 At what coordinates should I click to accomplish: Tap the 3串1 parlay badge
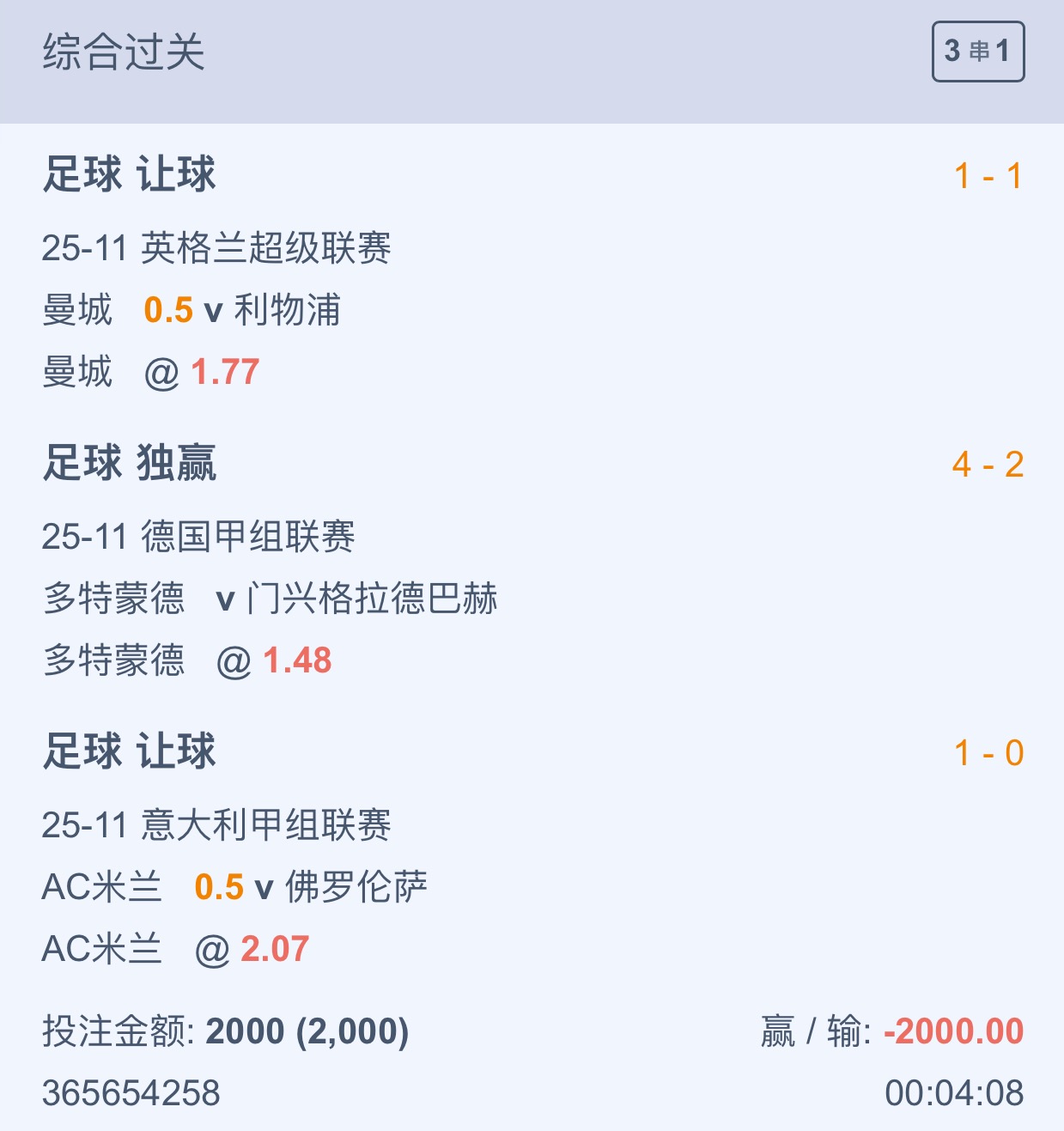tap(978, 52)
